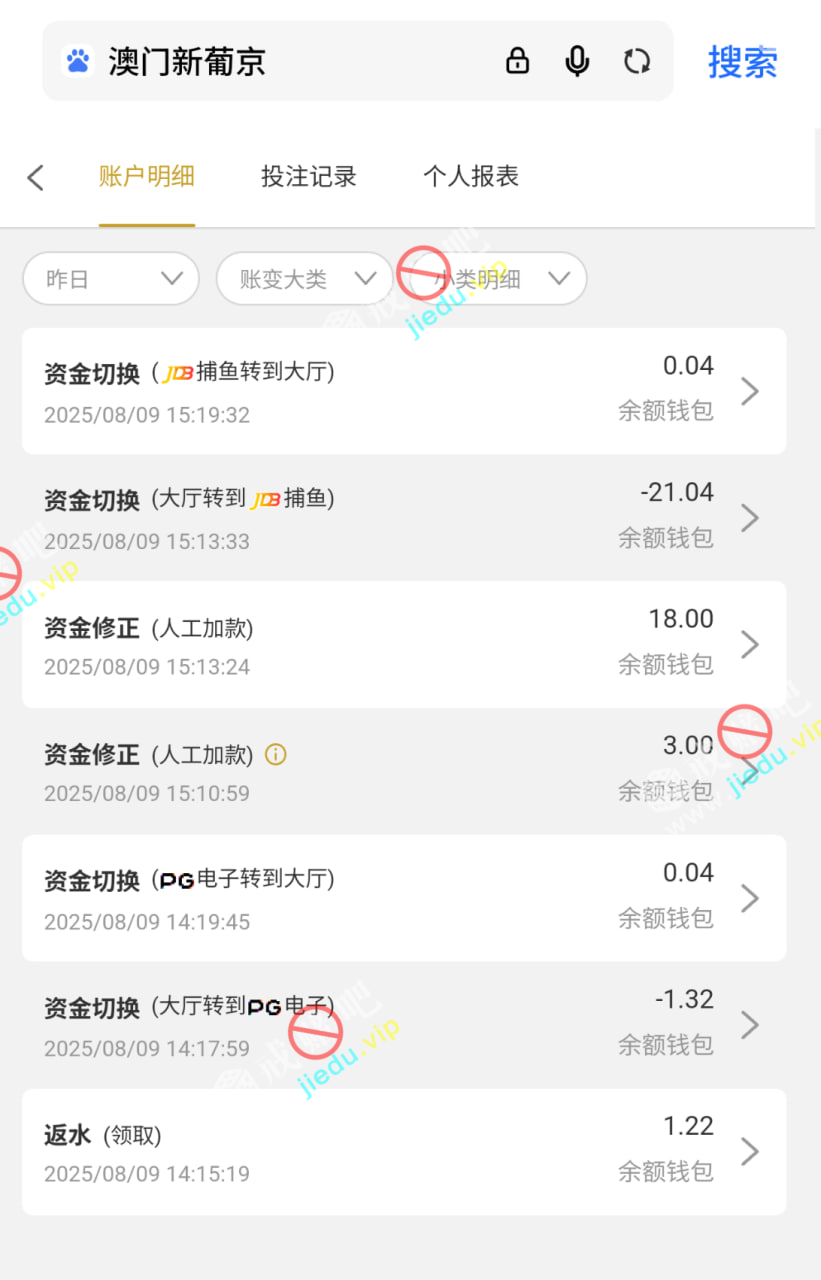The width and height of the screenshot is (821, 1280).
Task: Open the -1.32 大厅转到PG电子 record
Action: (x=404, y=1024)
